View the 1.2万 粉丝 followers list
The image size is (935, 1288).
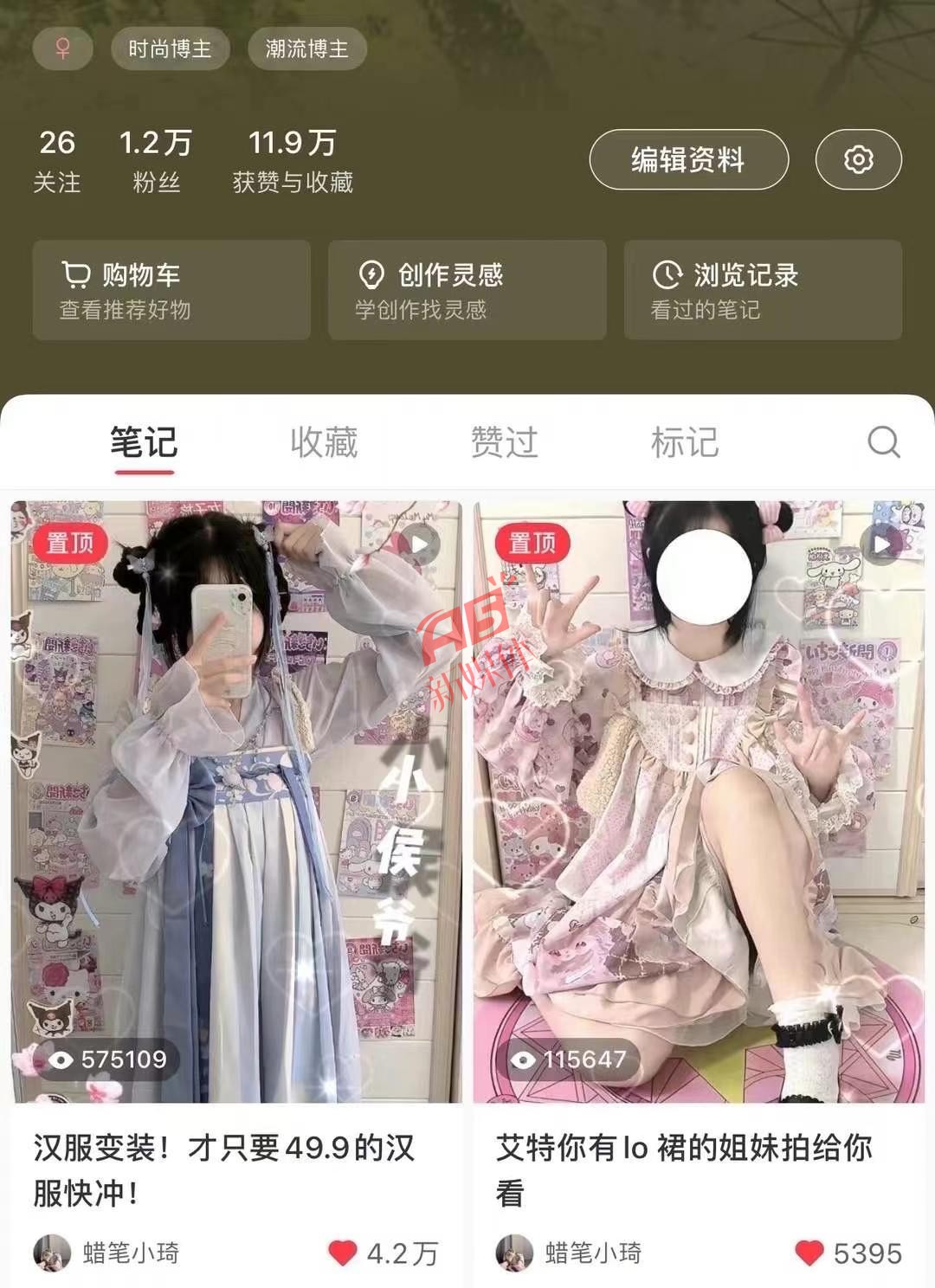(156, 160)
